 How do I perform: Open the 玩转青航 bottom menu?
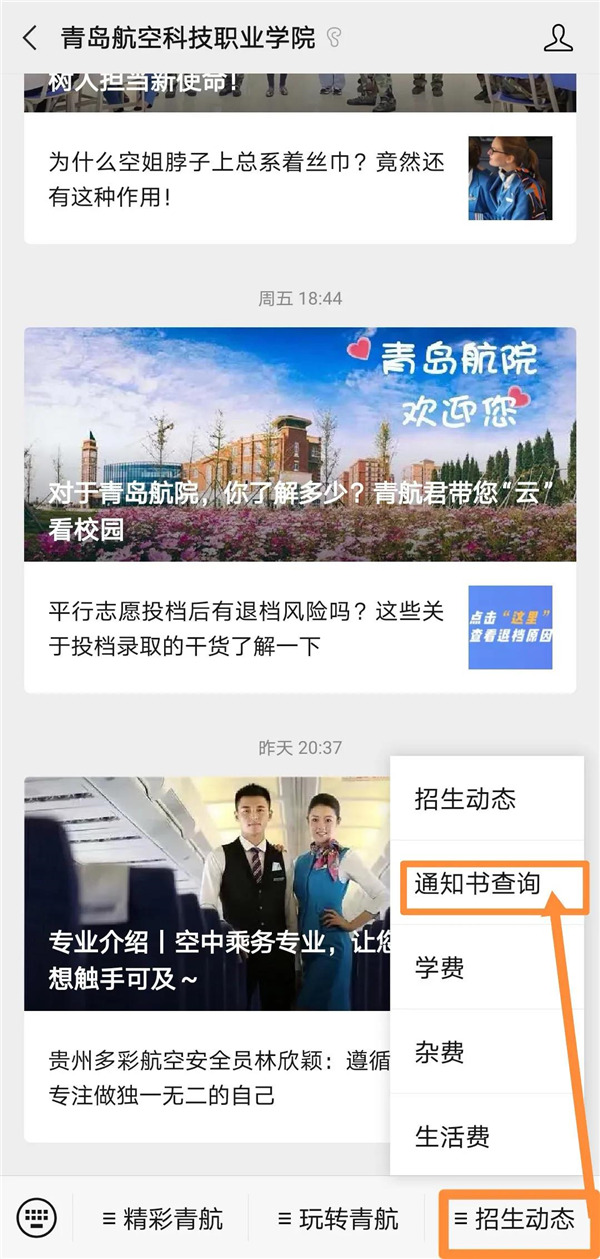(337, 1219)
